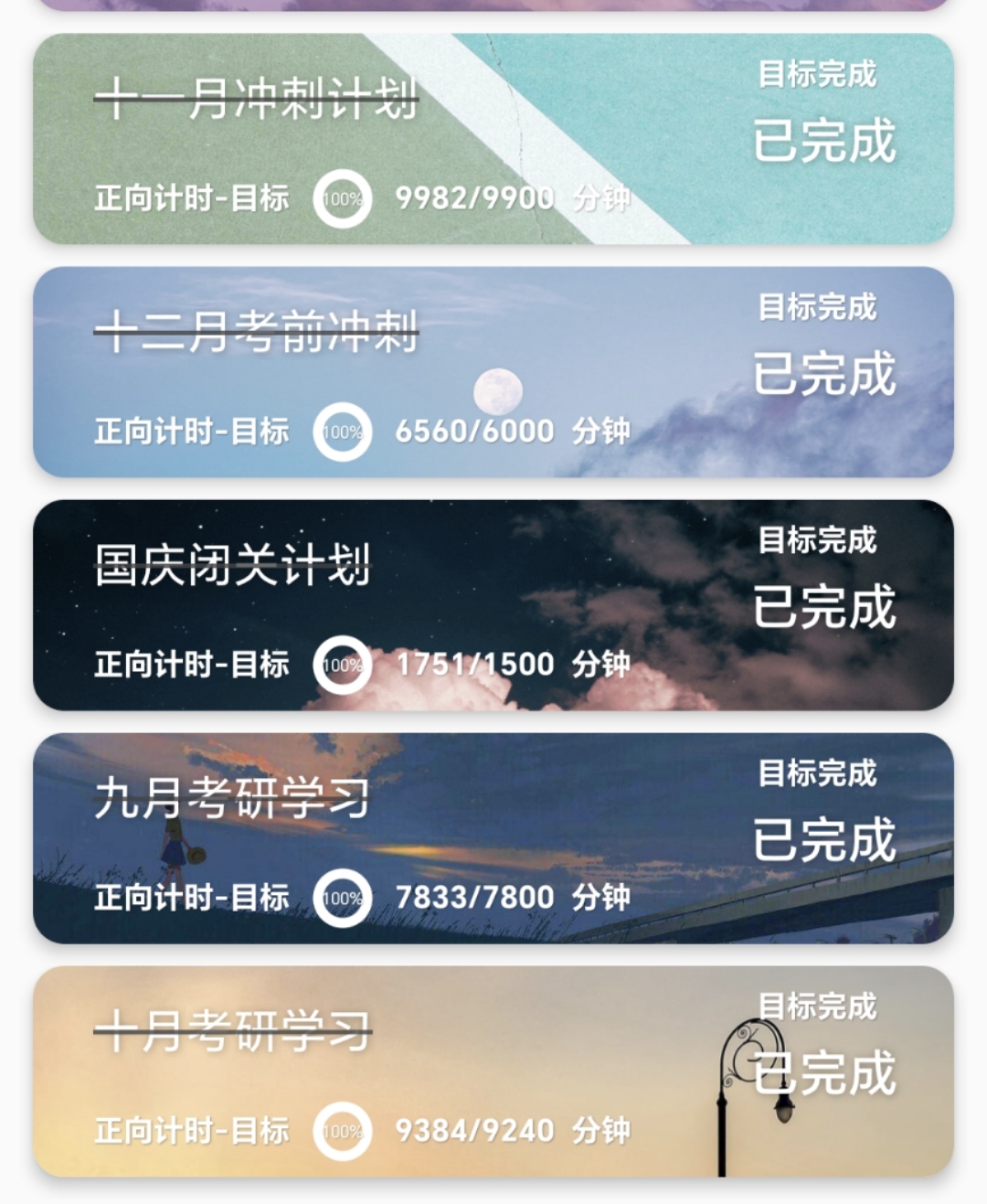Open the 九月考研学习 goal card
The height and width of the screenshot is (1204, 987).
(493, 838)
